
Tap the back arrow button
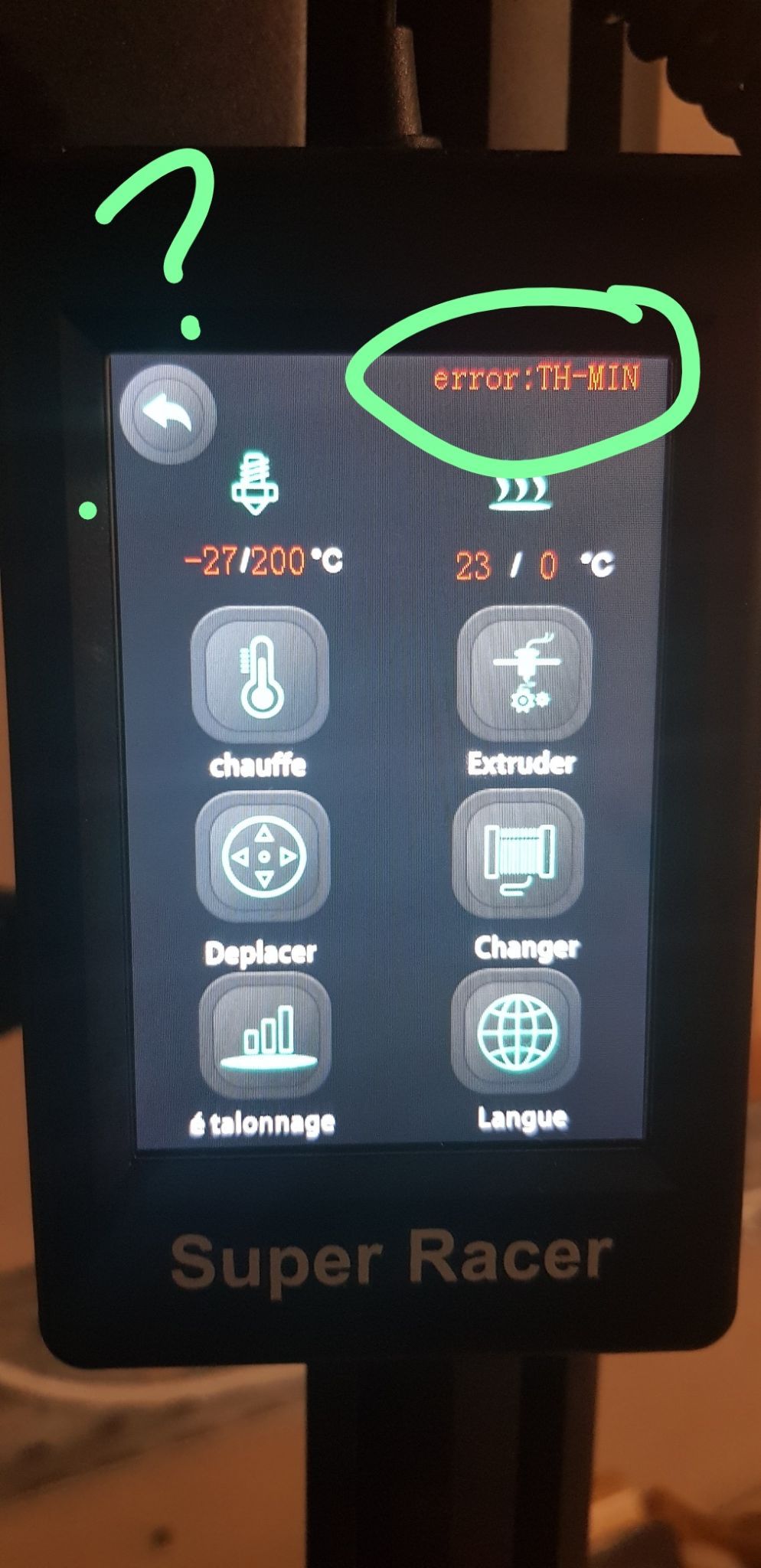click(168, 414)
